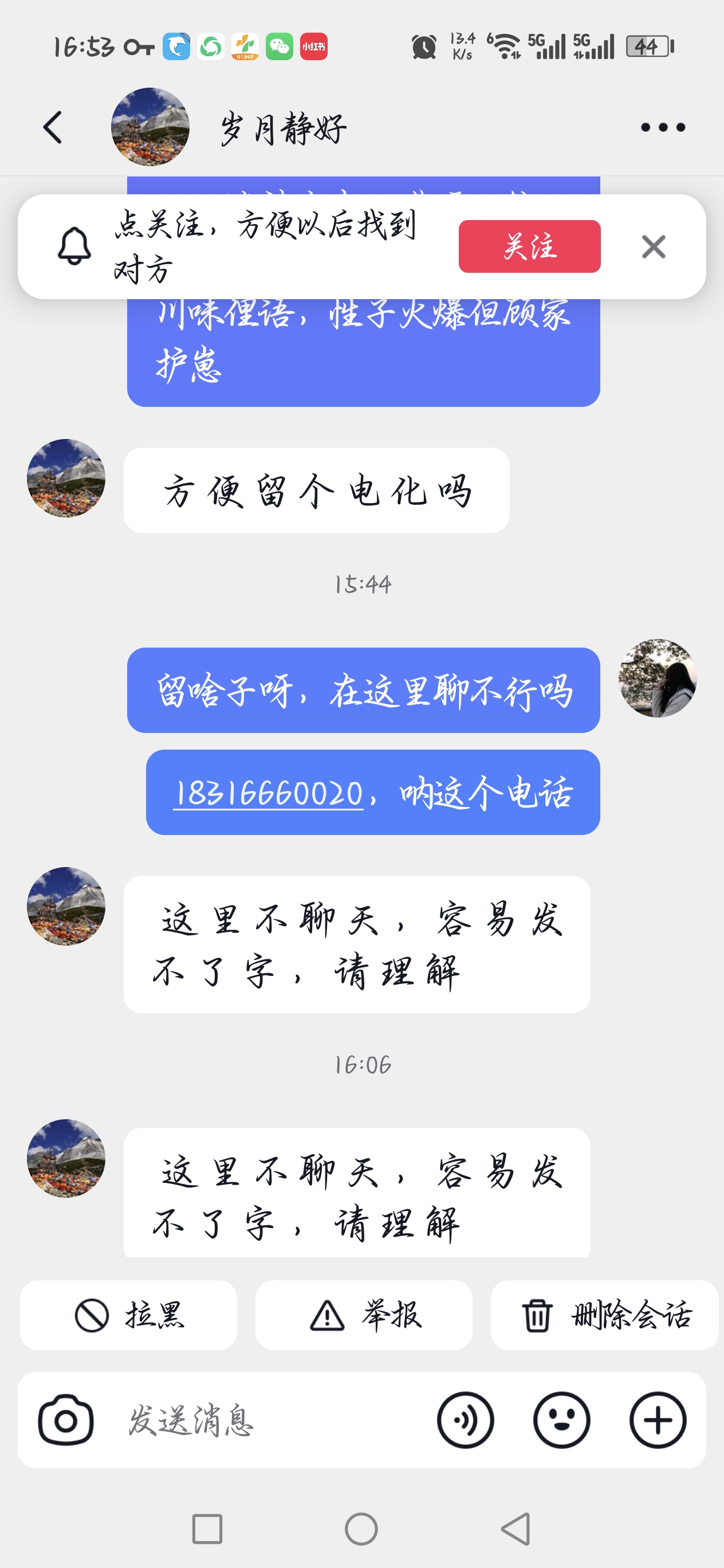Image resolution: width=724 pixels, height=1568 pixels.
Task: Open the camera icon in message bar
Action: point(66,1420)
